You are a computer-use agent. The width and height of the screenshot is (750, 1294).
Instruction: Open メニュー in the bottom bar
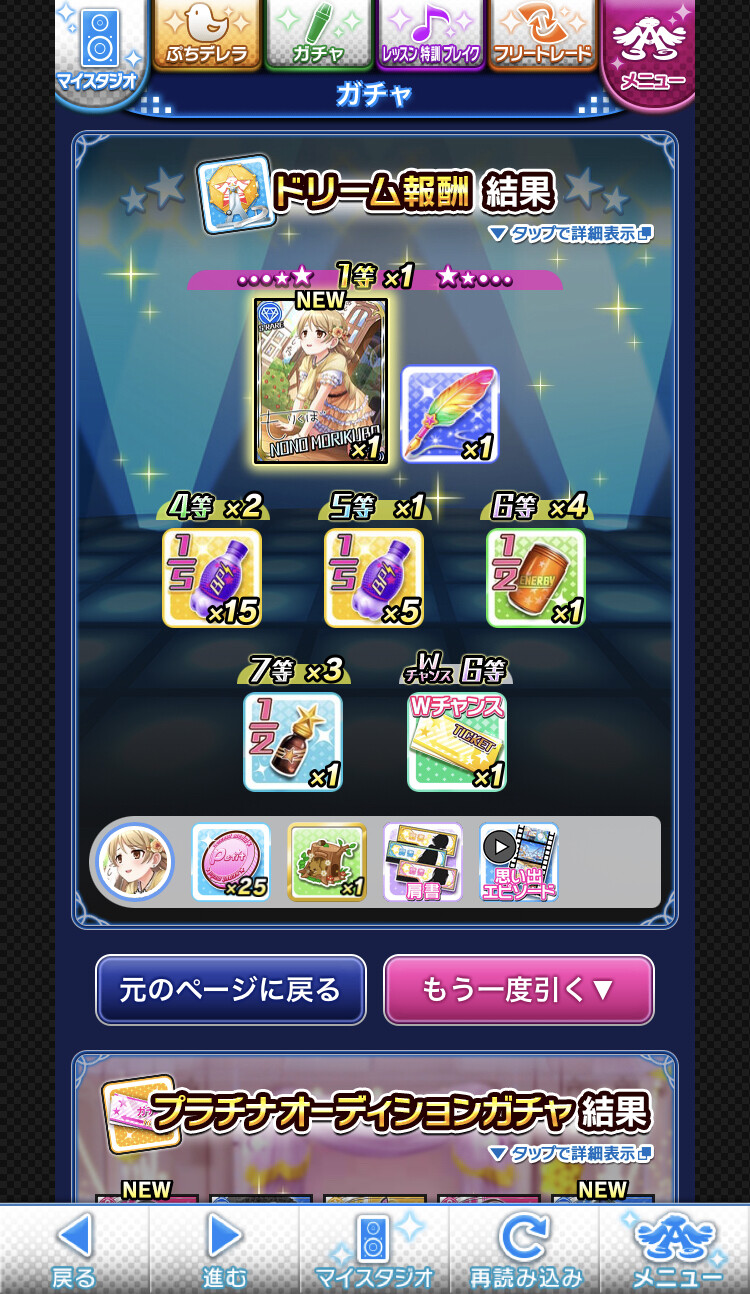pos(674,1249)
